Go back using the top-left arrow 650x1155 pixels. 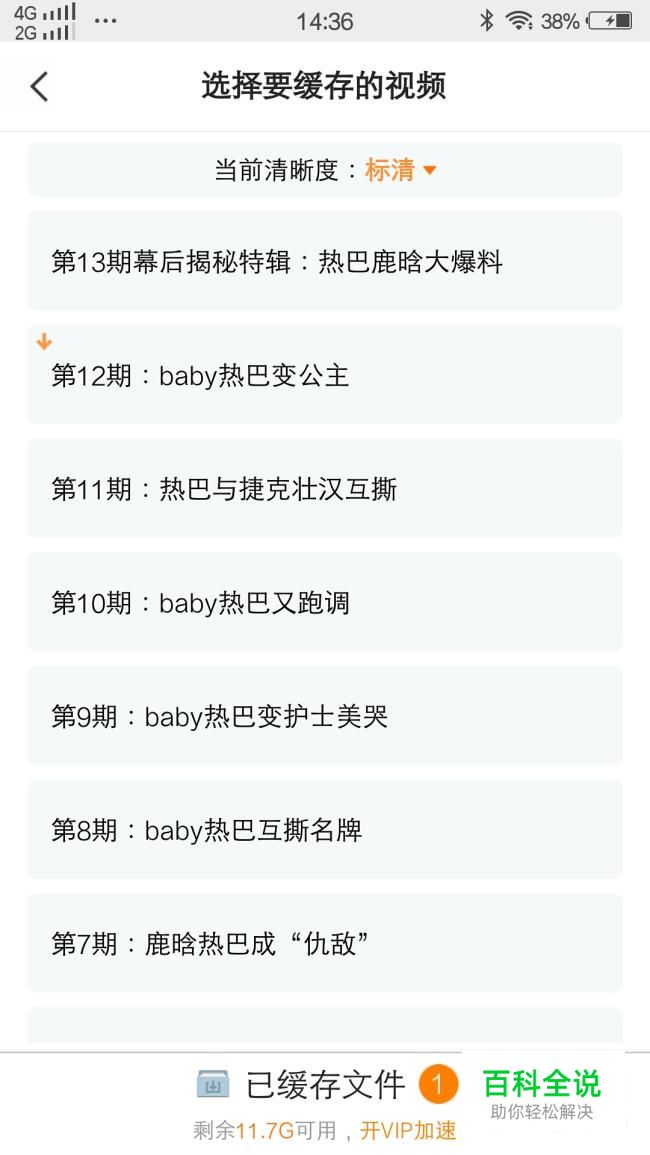39,86
